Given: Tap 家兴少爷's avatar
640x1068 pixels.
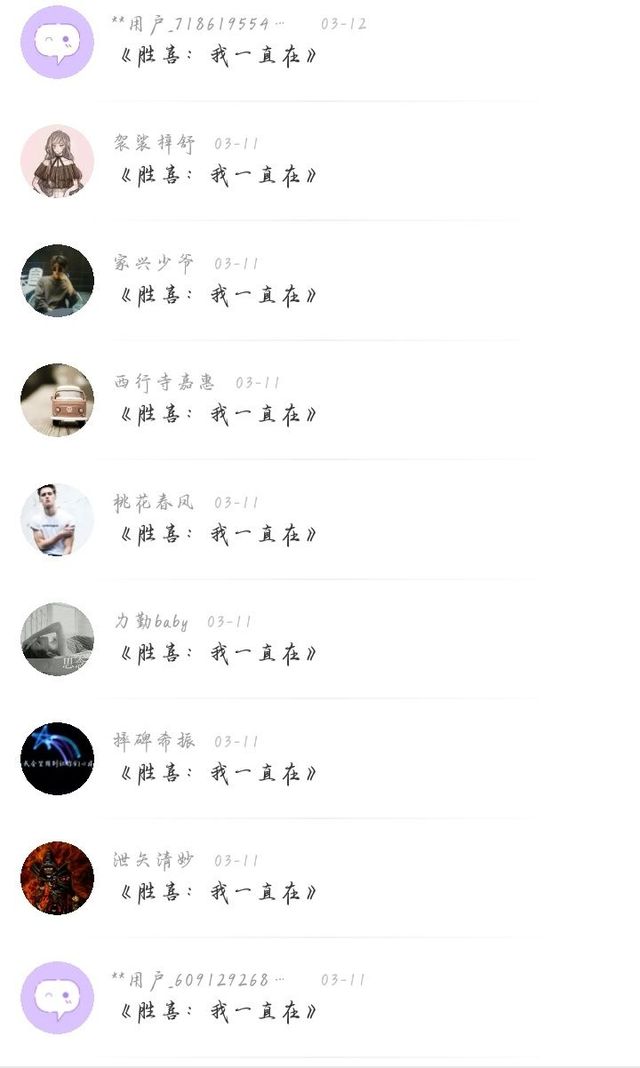Looking at the screenshot, I should 57,281.
